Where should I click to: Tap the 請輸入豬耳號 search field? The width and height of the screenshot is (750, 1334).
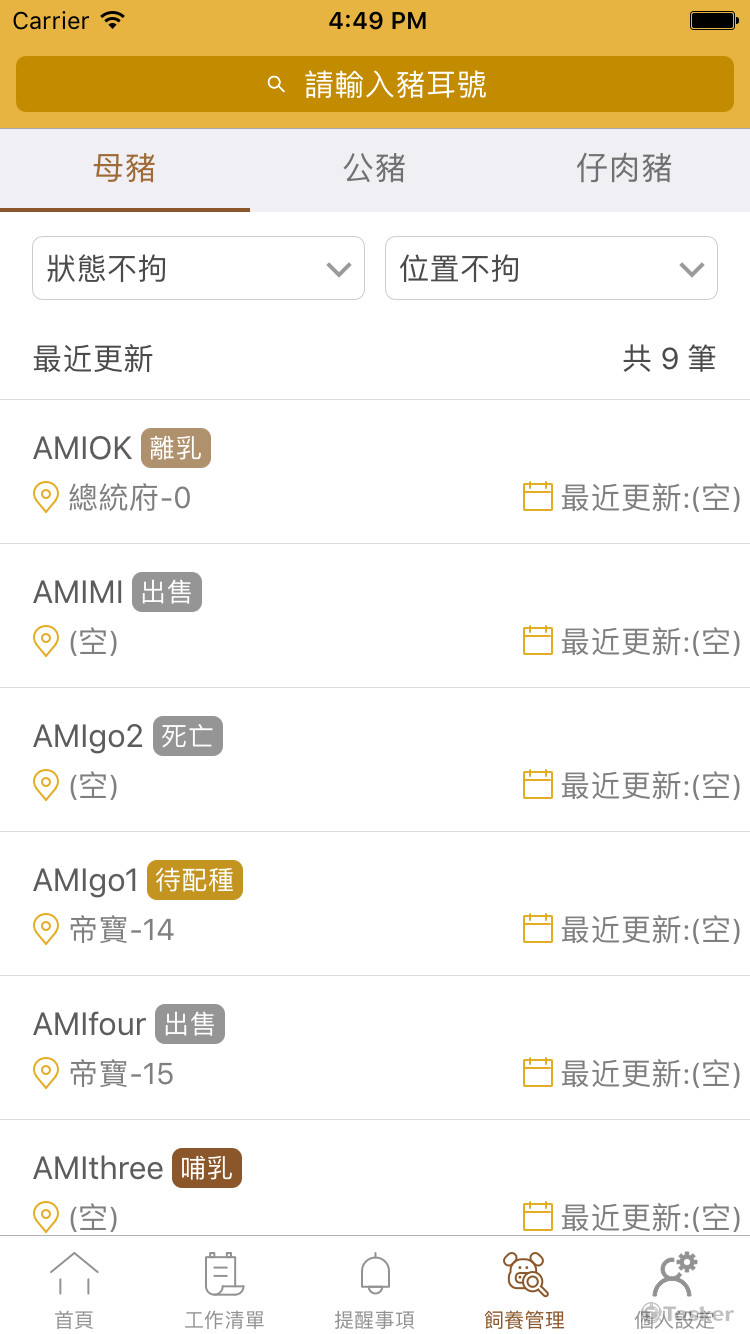click(375, 84)
